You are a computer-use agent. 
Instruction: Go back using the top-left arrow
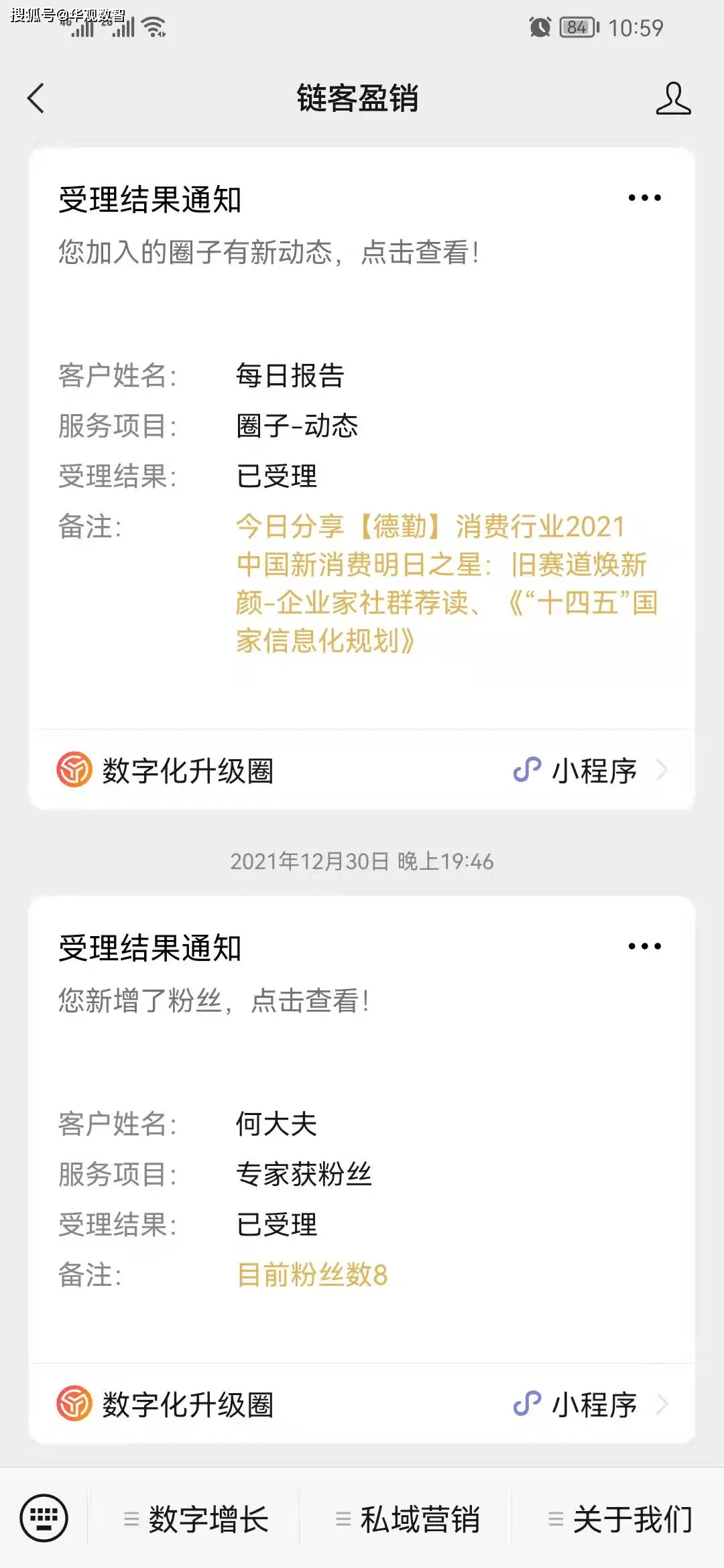coord(36,99)
